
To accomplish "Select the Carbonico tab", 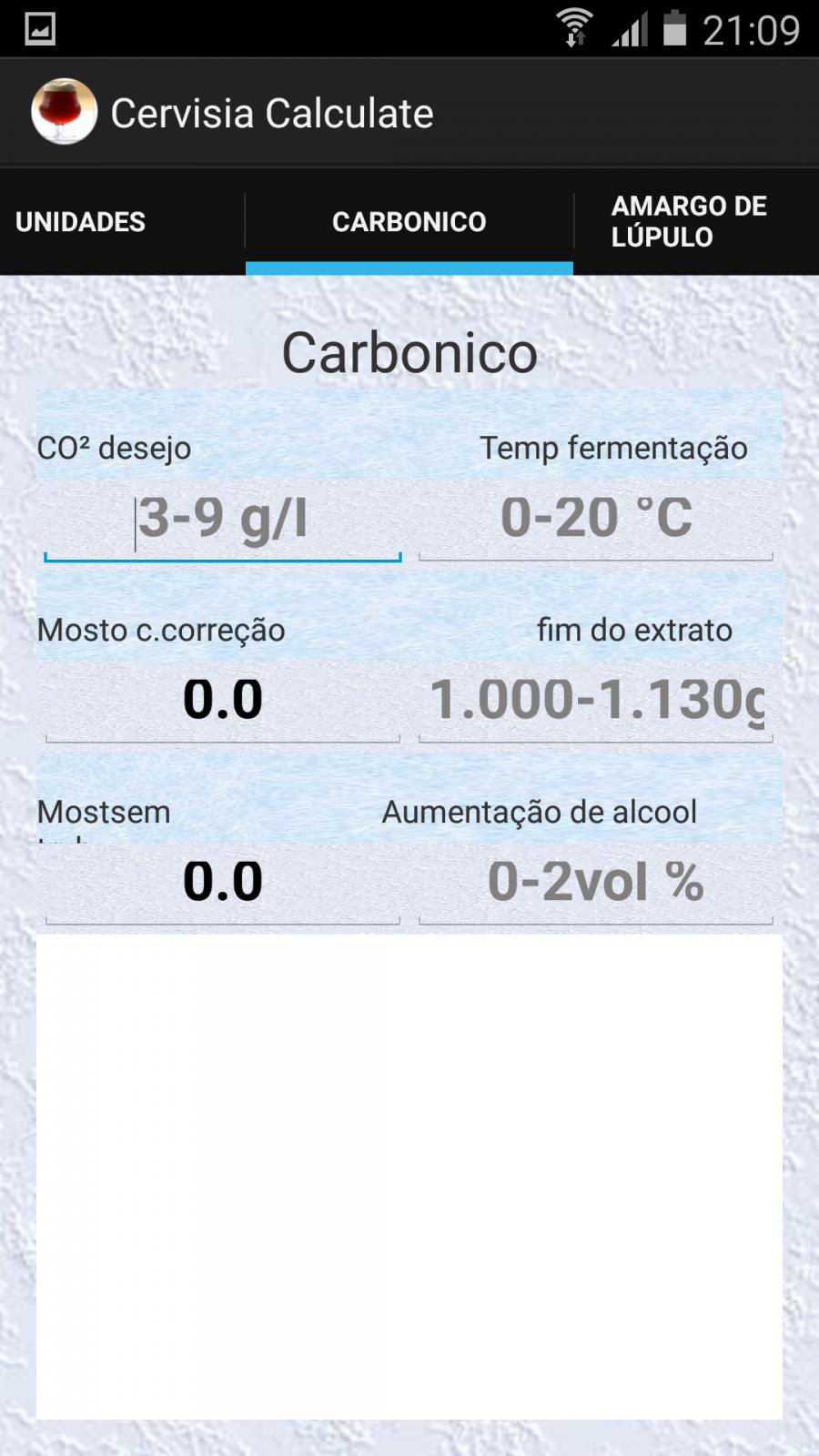I will point(409,221).
